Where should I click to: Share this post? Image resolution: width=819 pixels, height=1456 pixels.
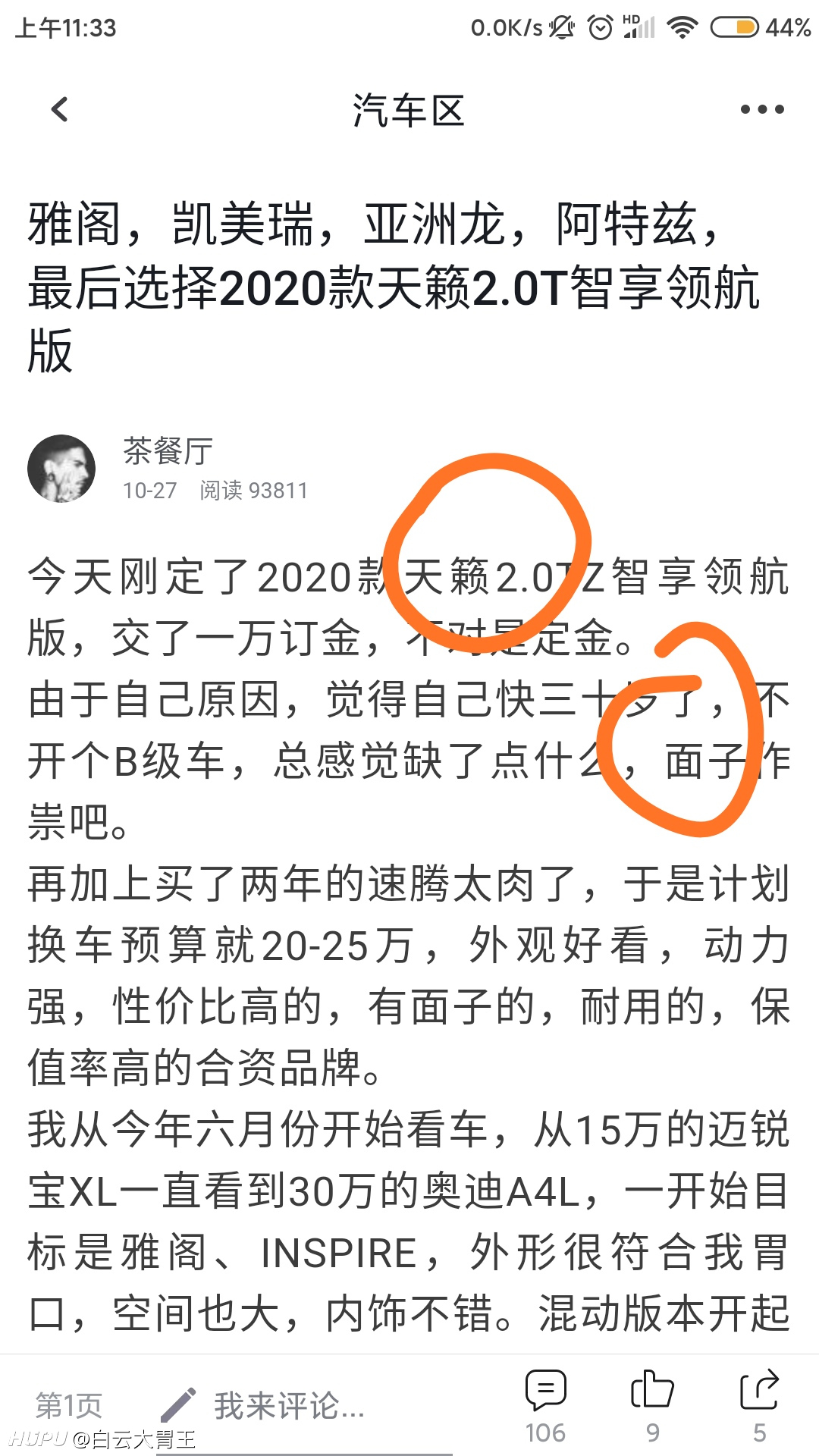coord(759,1406)
